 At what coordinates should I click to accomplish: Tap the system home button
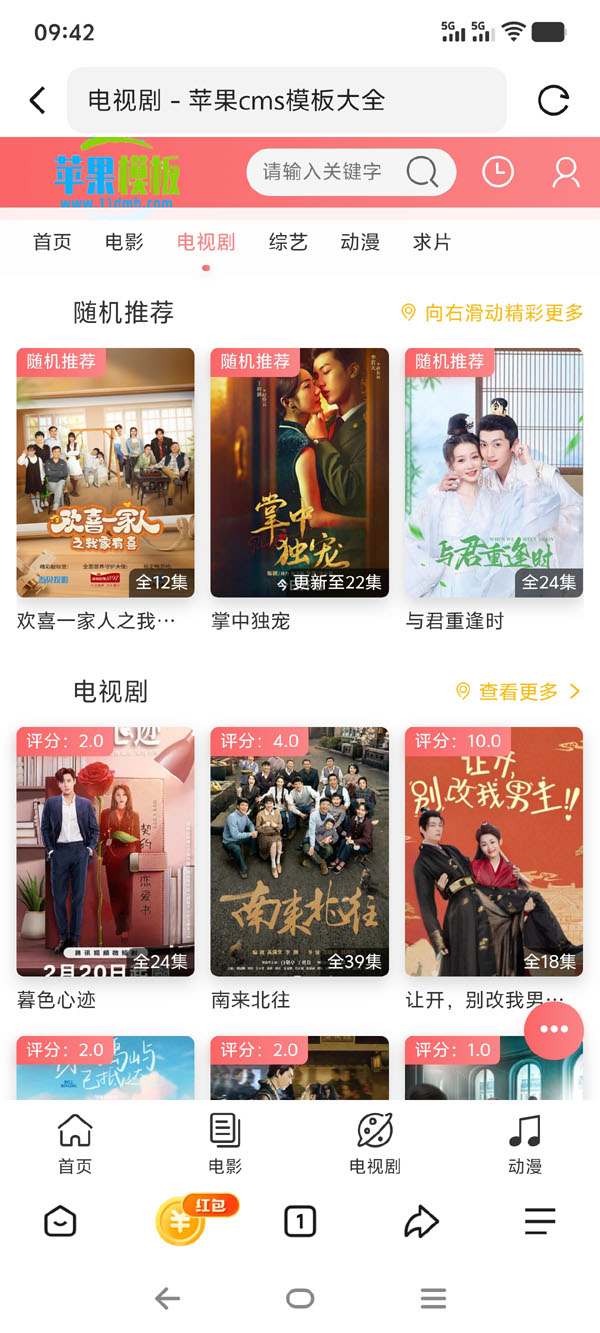pos(300,1299)
